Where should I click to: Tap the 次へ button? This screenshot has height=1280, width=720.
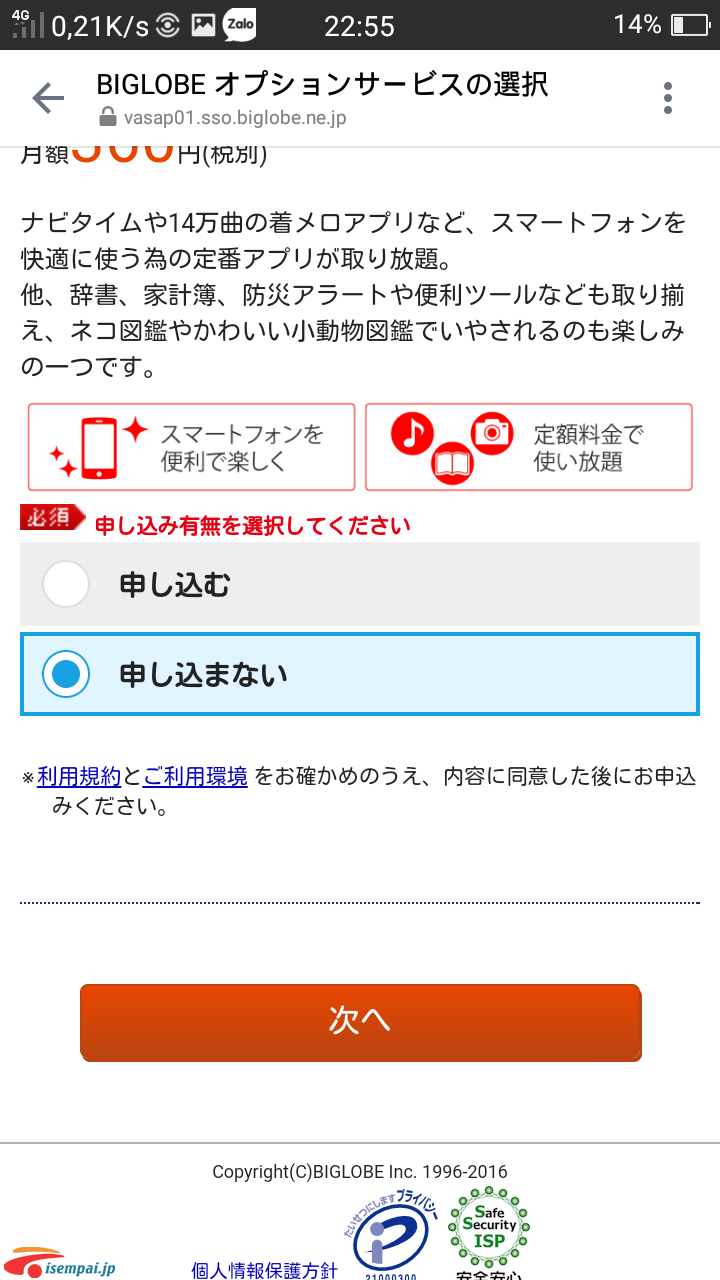point(360,1021)
